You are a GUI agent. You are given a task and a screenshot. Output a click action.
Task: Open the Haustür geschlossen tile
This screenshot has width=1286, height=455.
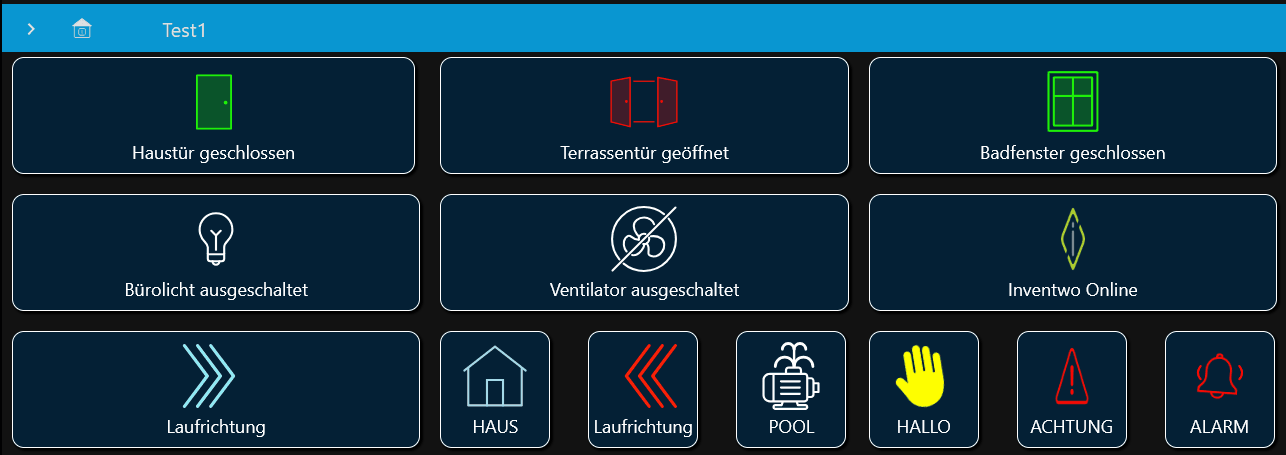213,115
